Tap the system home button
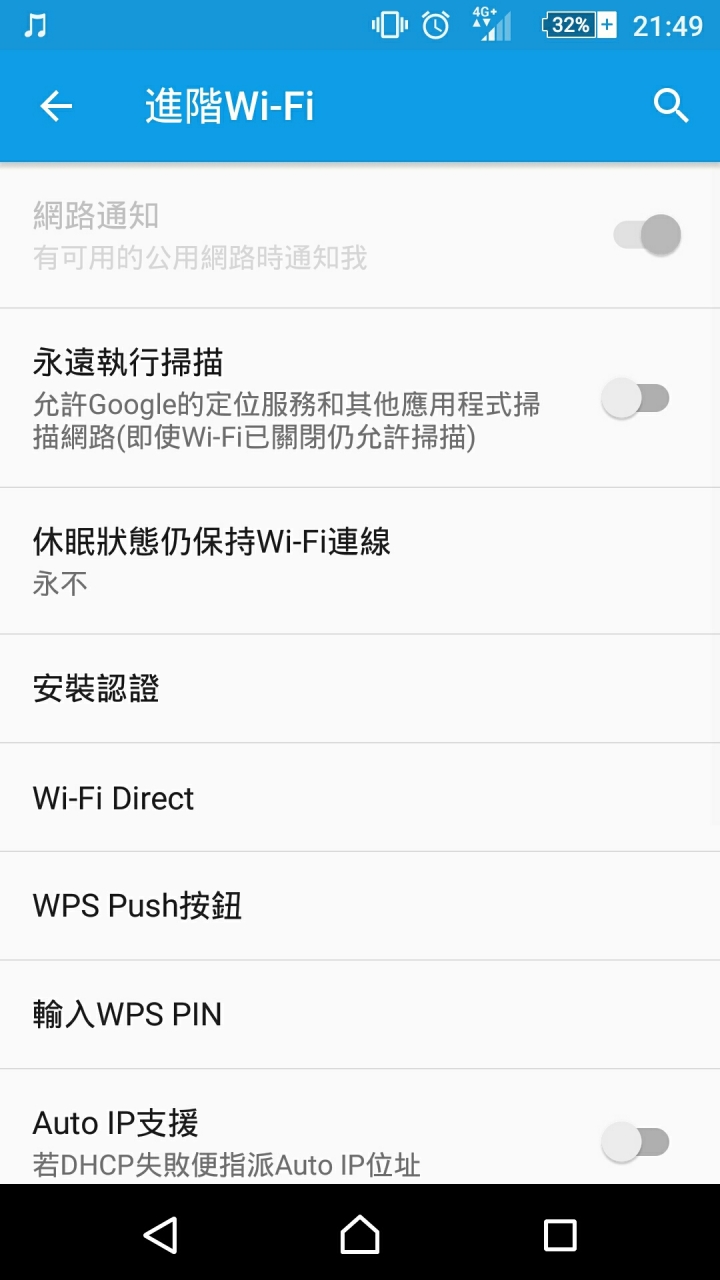720x1280 pixels. 360,1235
